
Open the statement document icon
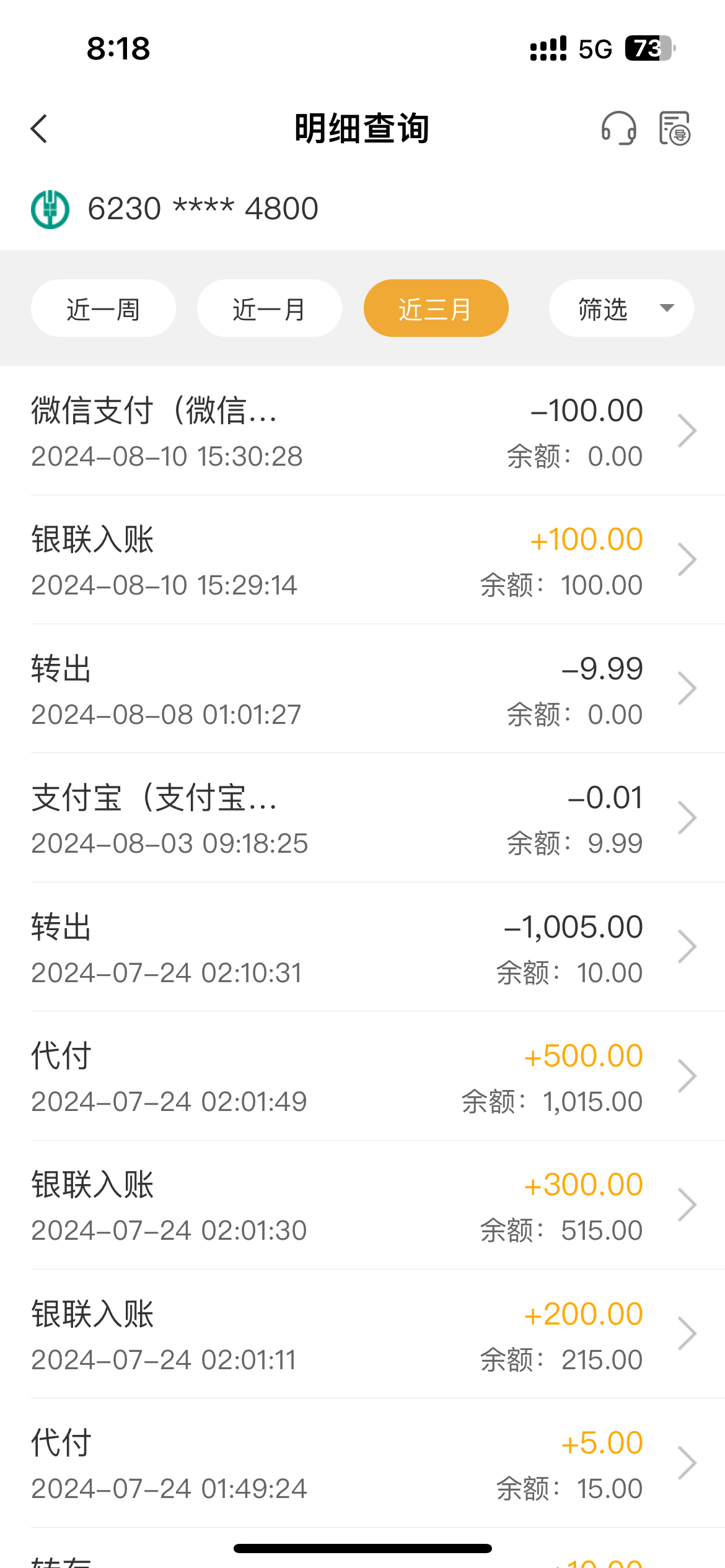pos(674,128)
